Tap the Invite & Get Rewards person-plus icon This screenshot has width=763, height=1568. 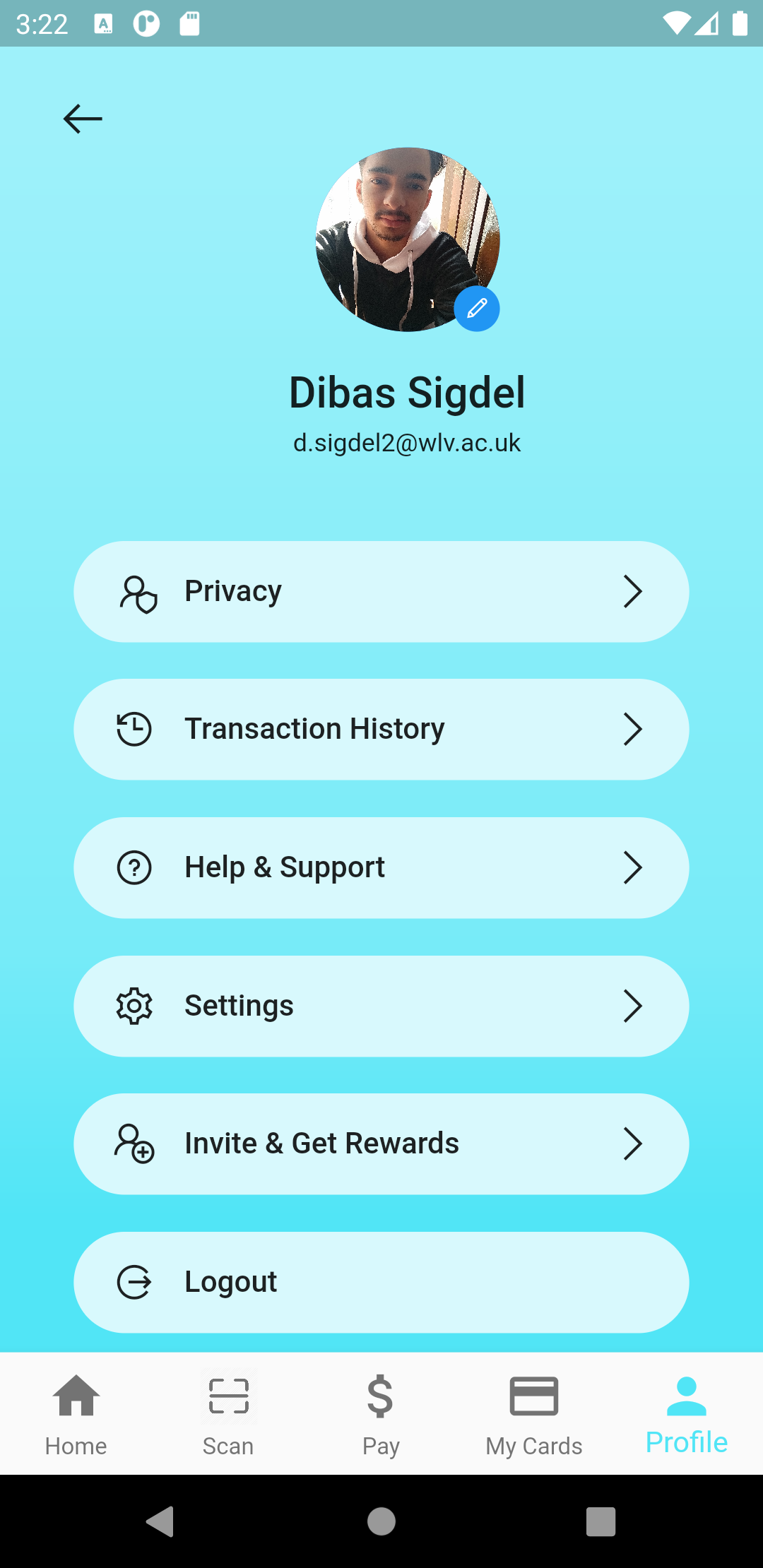(x=134, y=1143)
